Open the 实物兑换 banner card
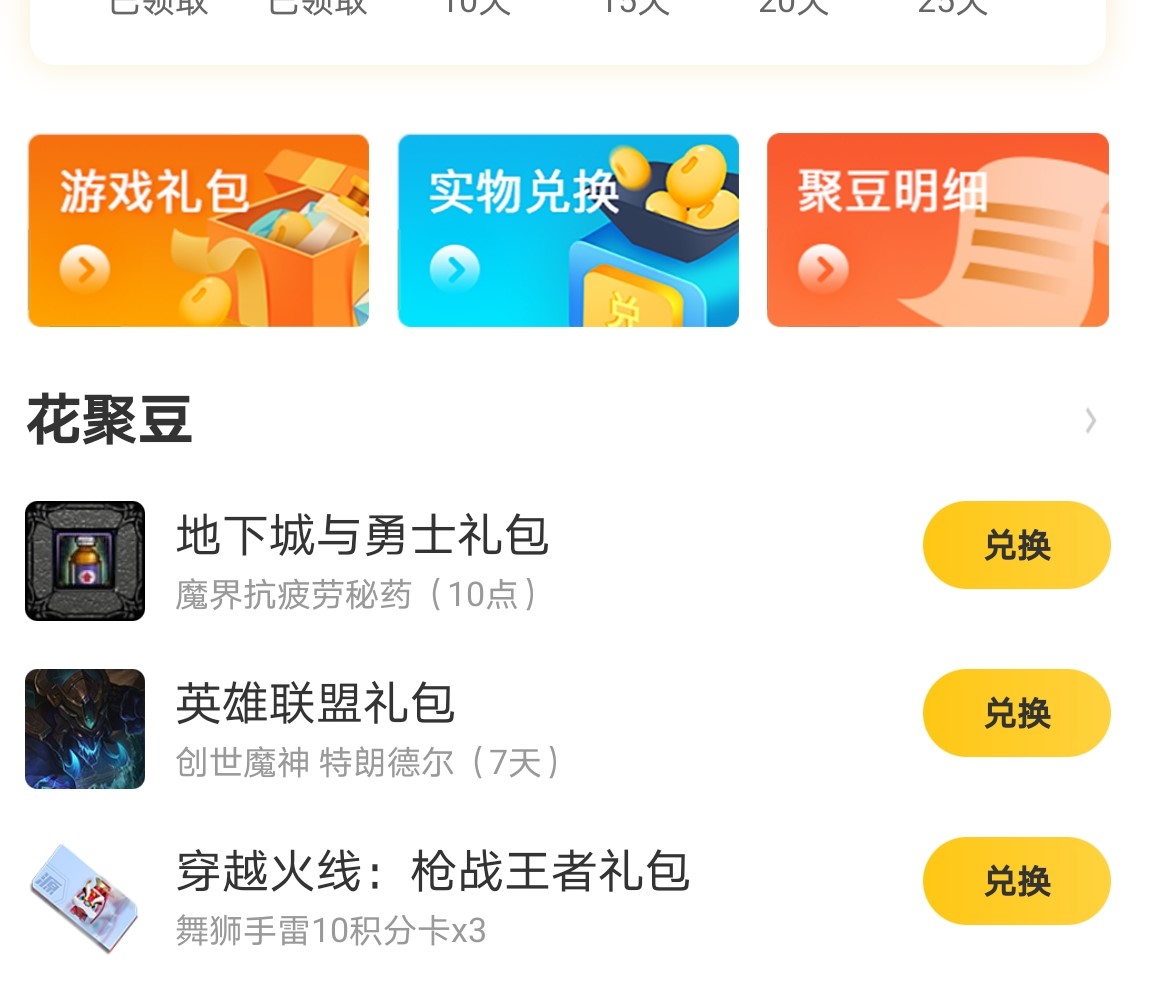This screenshot has width=1156, height=1006. point(568,231)
